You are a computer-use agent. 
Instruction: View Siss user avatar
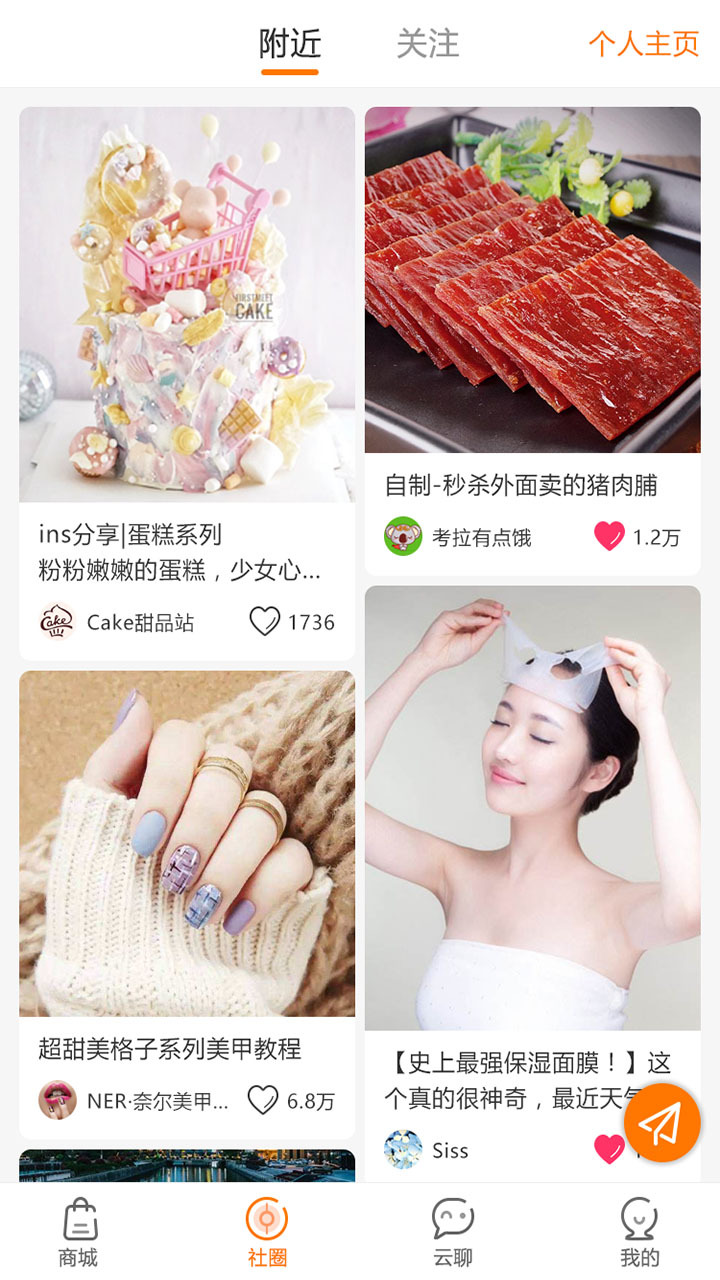[403, 1150]
